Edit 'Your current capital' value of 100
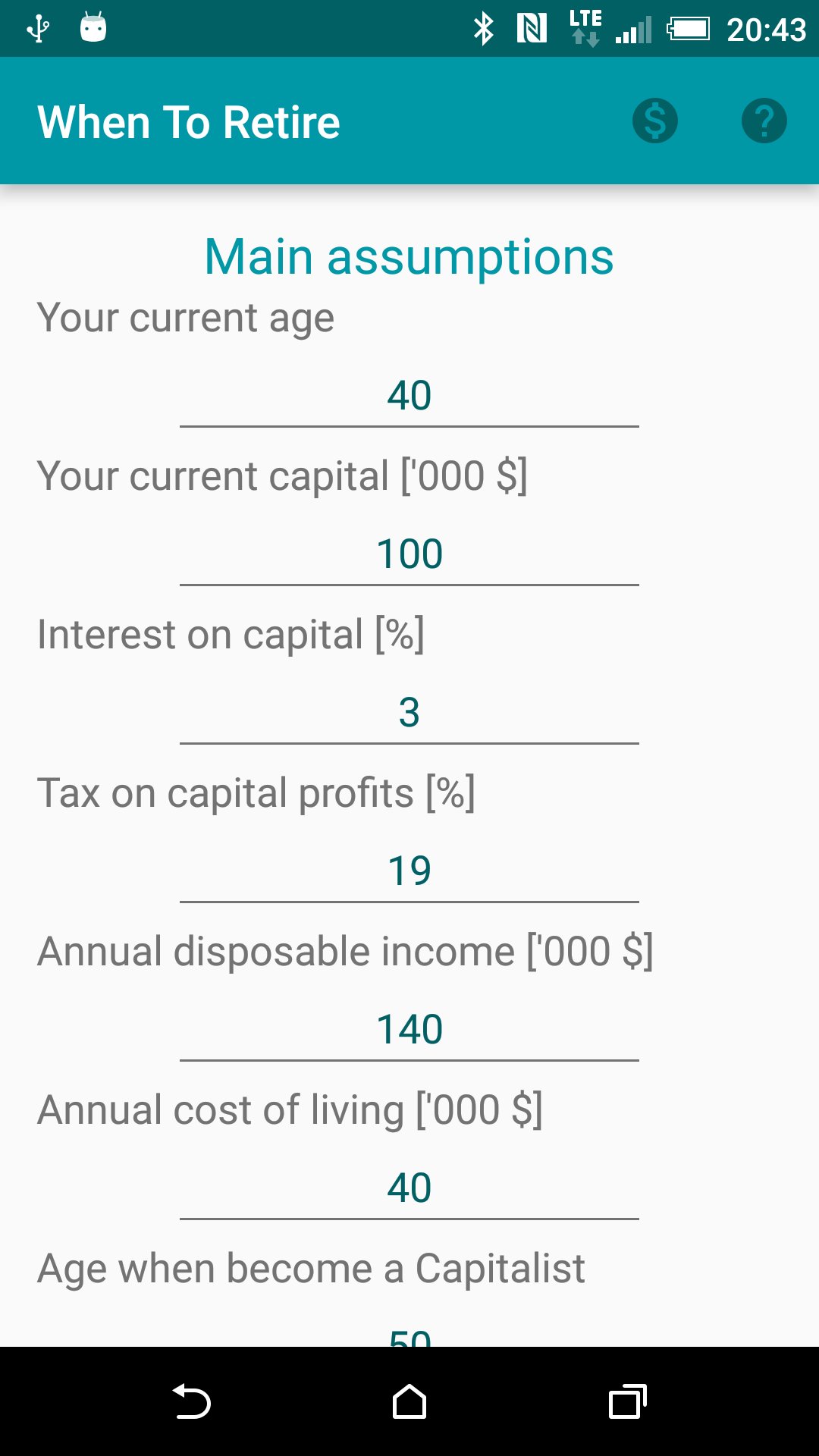Image resolution: width=819 pixels, height=1456 pixels. coord(409,553)
